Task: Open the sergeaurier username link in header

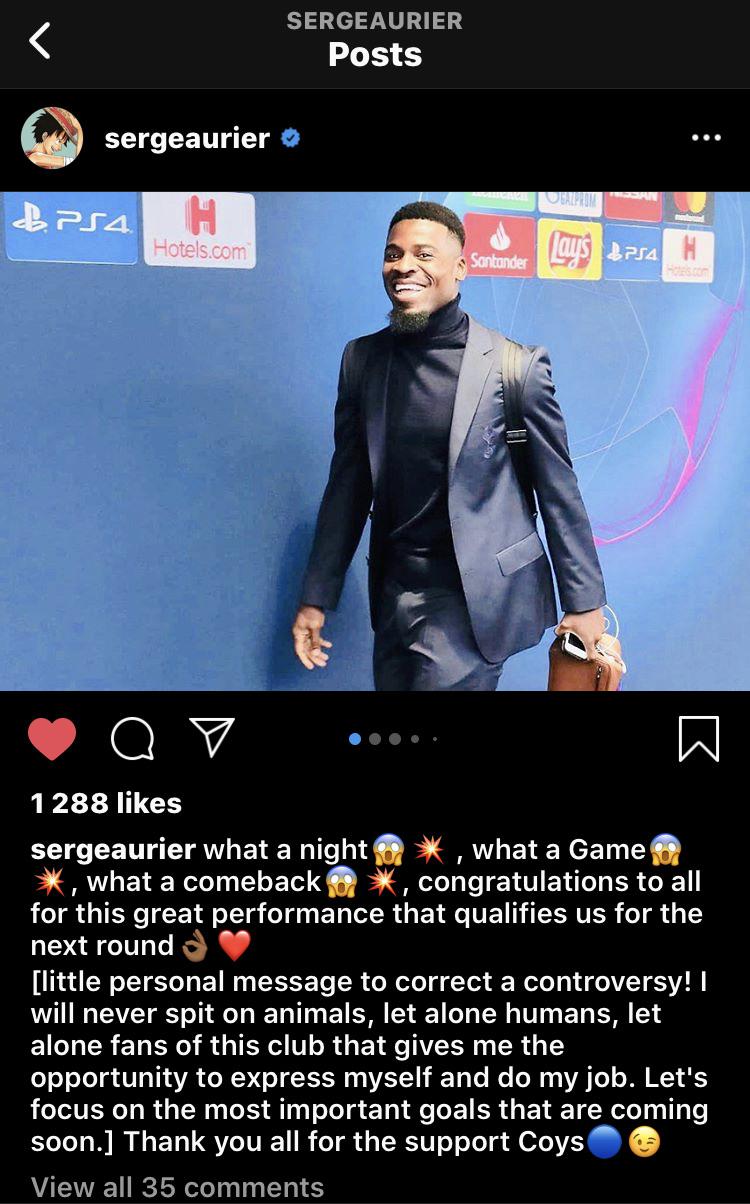Action: coord(187,138)
